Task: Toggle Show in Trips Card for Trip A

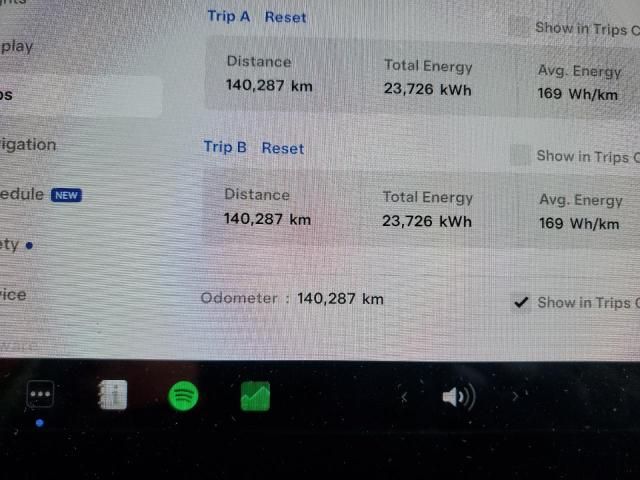Action: point(519,28)
